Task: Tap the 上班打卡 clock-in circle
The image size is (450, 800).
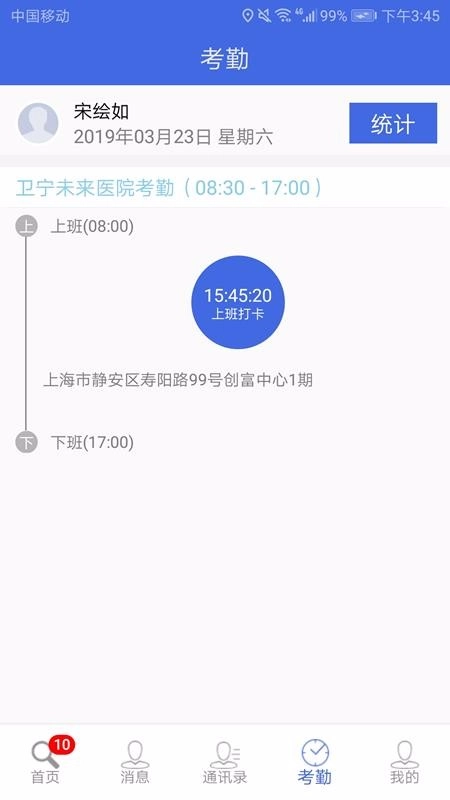Action: [238, 303]
